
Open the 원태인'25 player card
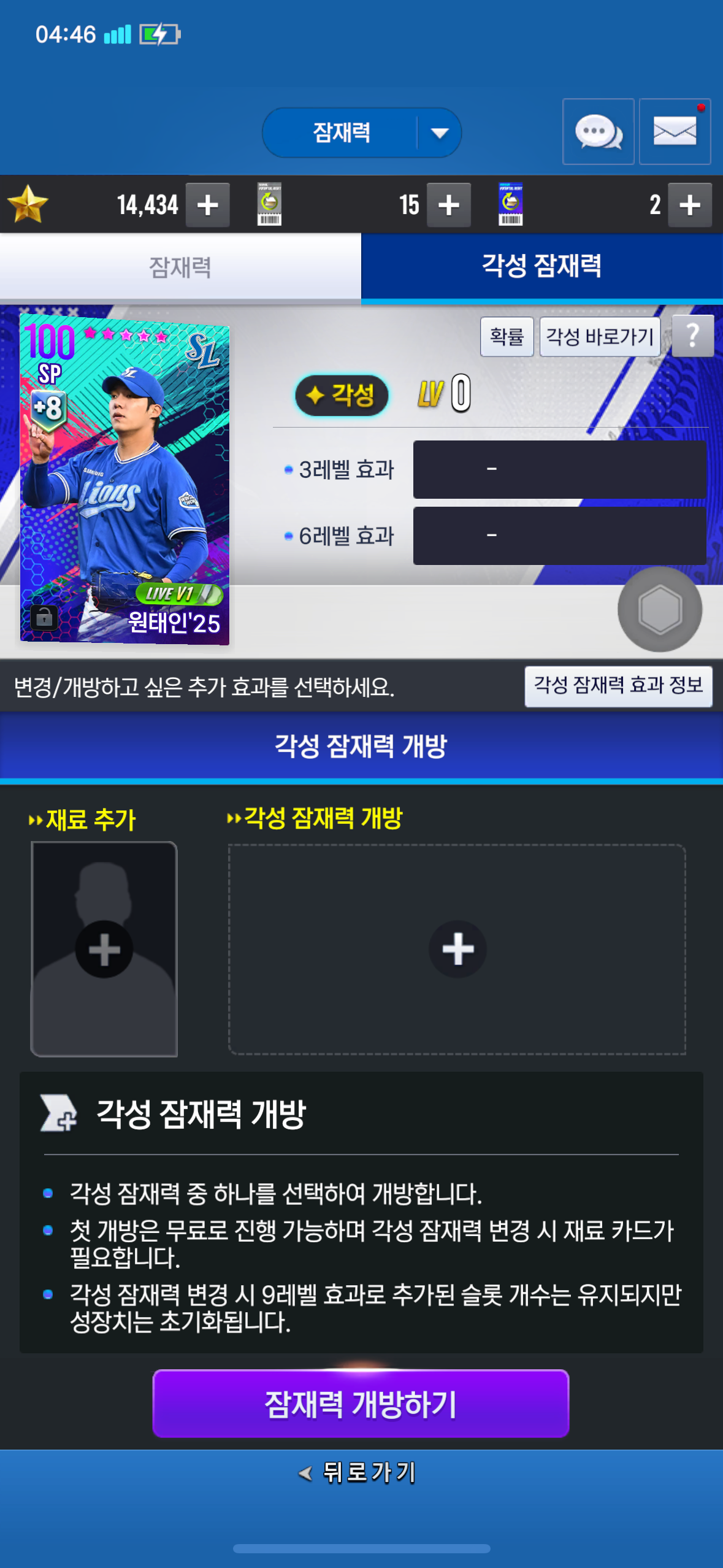[125, 478]
